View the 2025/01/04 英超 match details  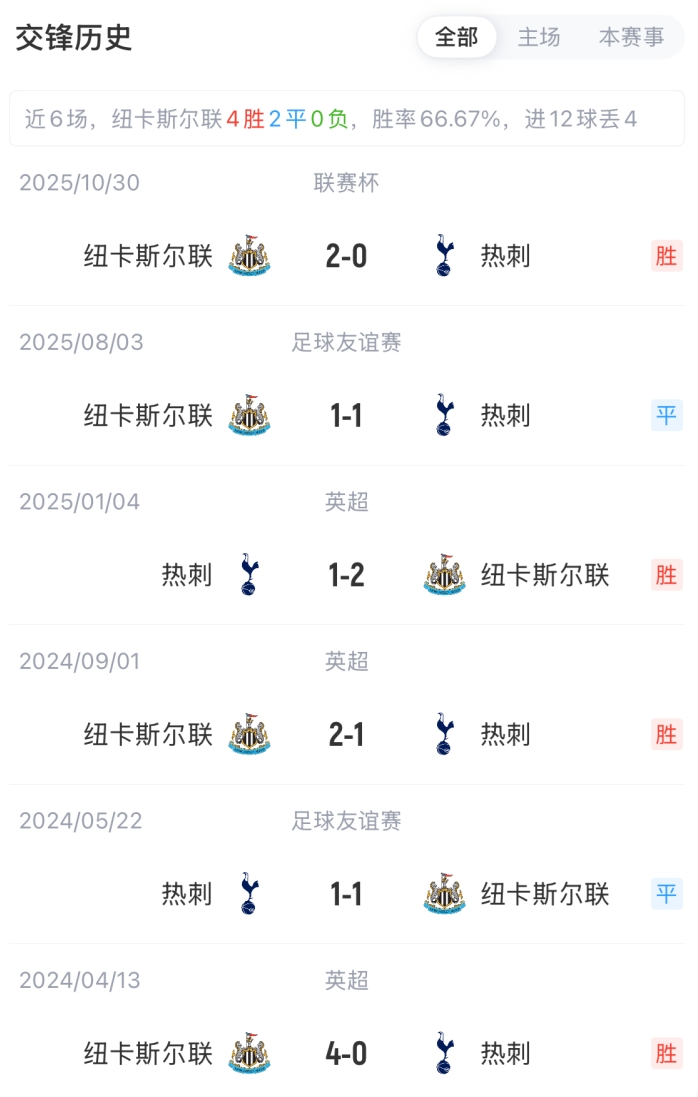(346, 575)
